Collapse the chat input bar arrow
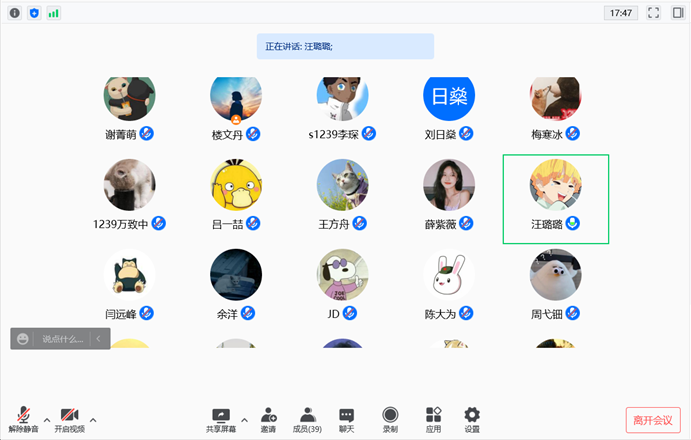 [x=99, y=339]
